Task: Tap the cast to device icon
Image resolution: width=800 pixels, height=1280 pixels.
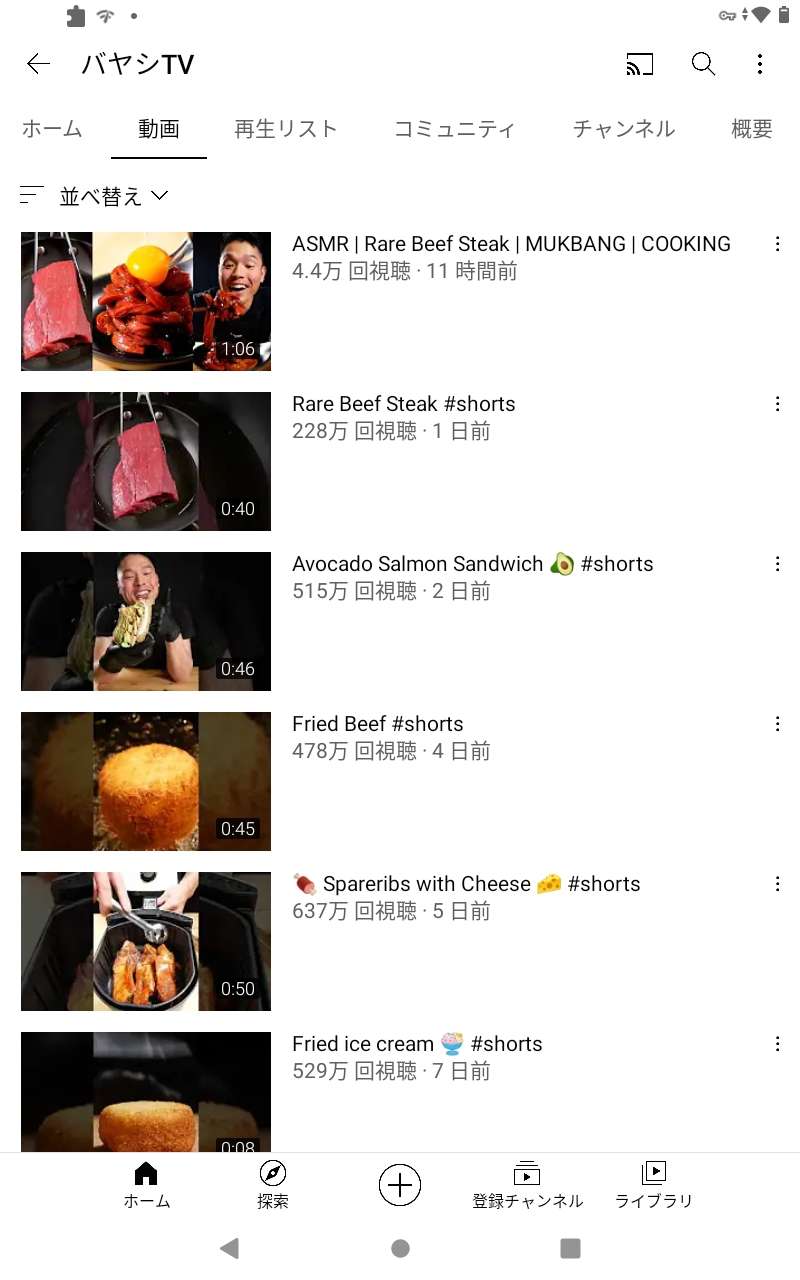Action: (639, 65)
